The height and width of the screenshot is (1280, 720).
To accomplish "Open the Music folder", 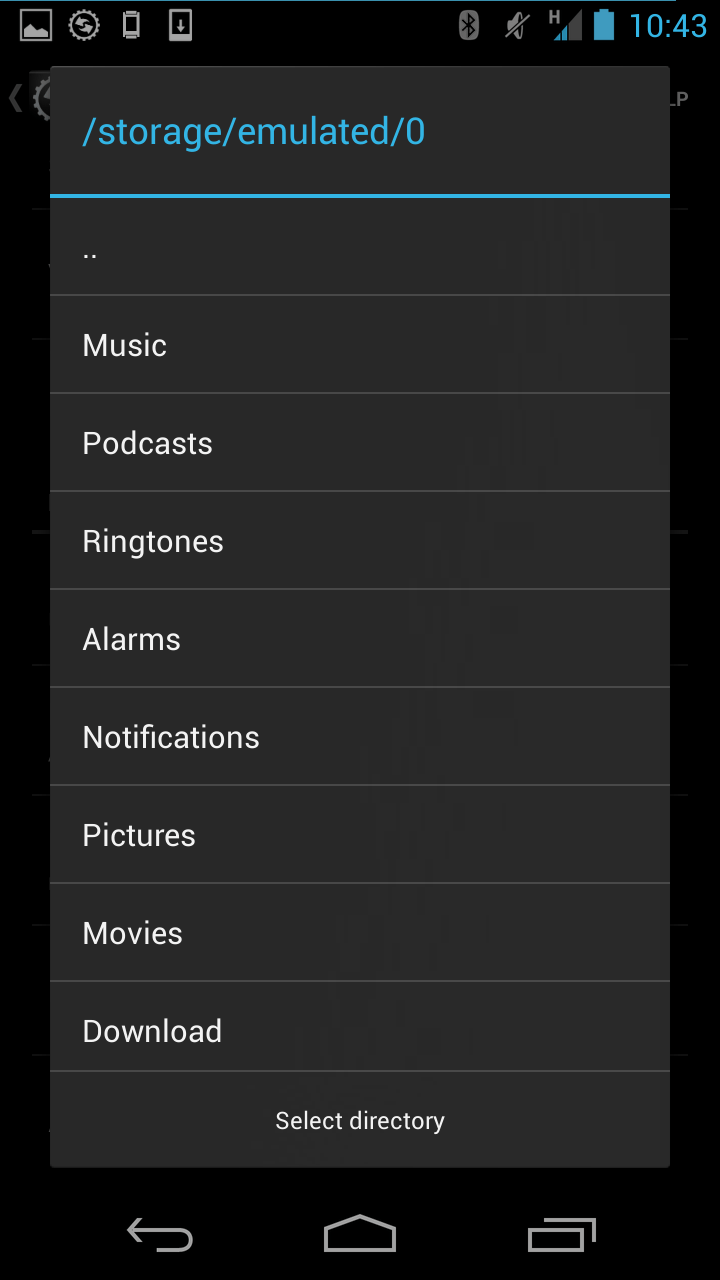I will point(360,345).
